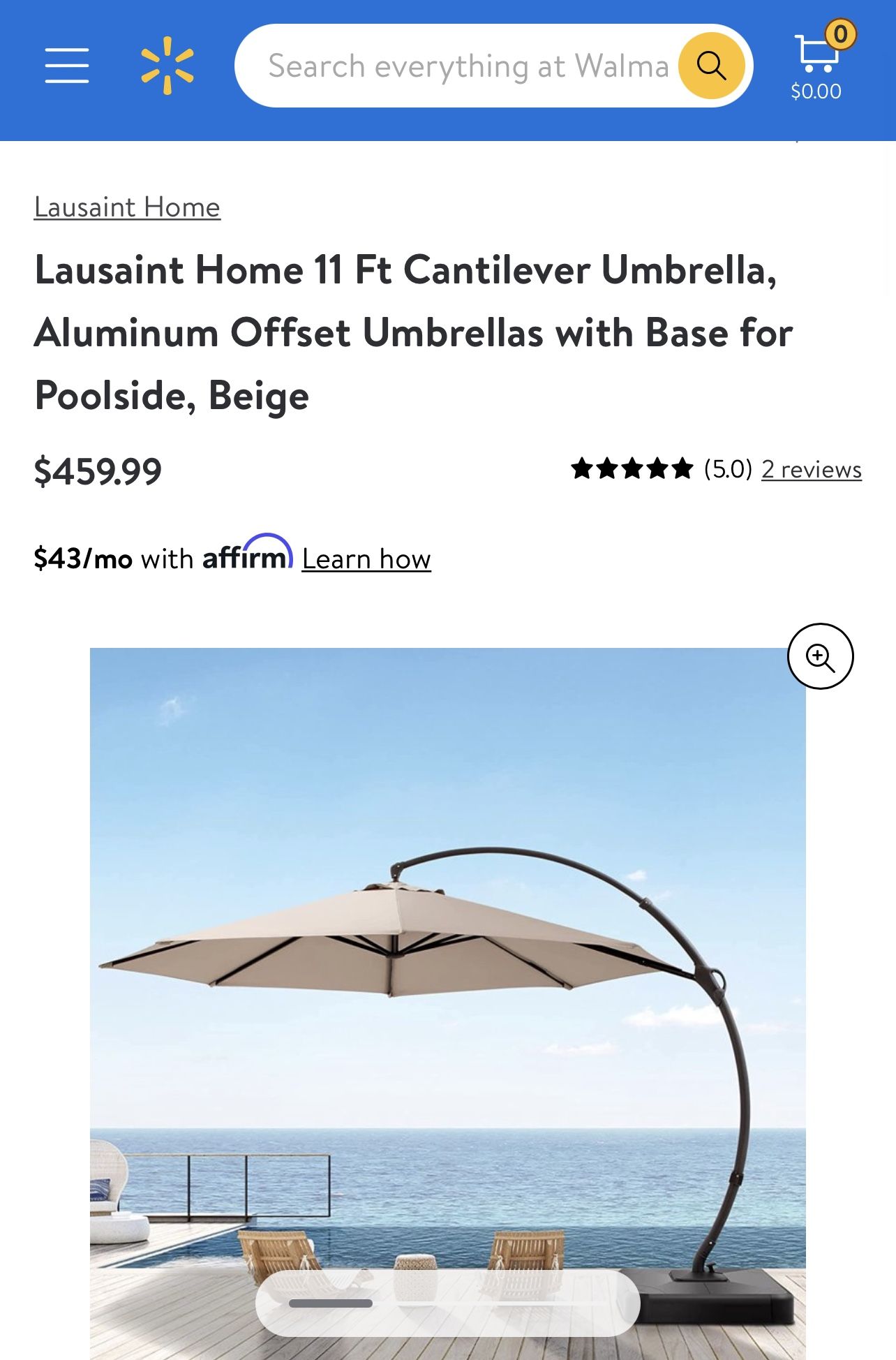Click the cart total $0.00 text
The width and height of the screenshot is (896, 1360).
coord(814,89)
